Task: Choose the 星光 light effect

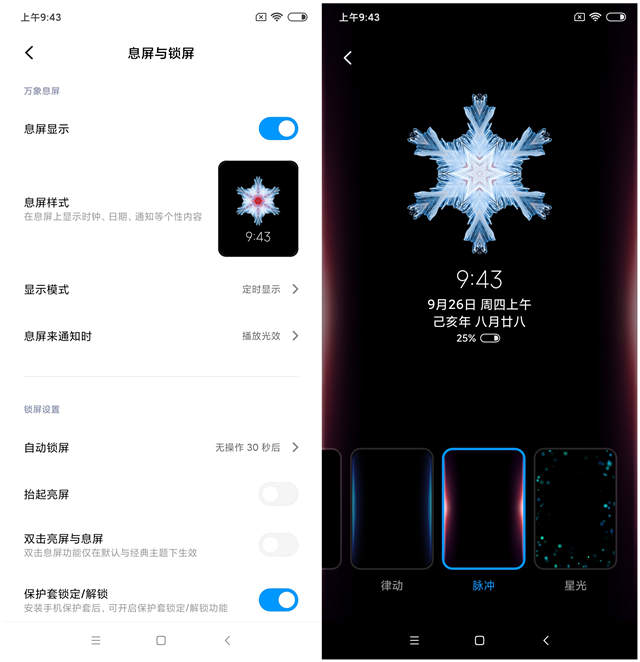Action: pyautogui.click(x=574, y=509)
